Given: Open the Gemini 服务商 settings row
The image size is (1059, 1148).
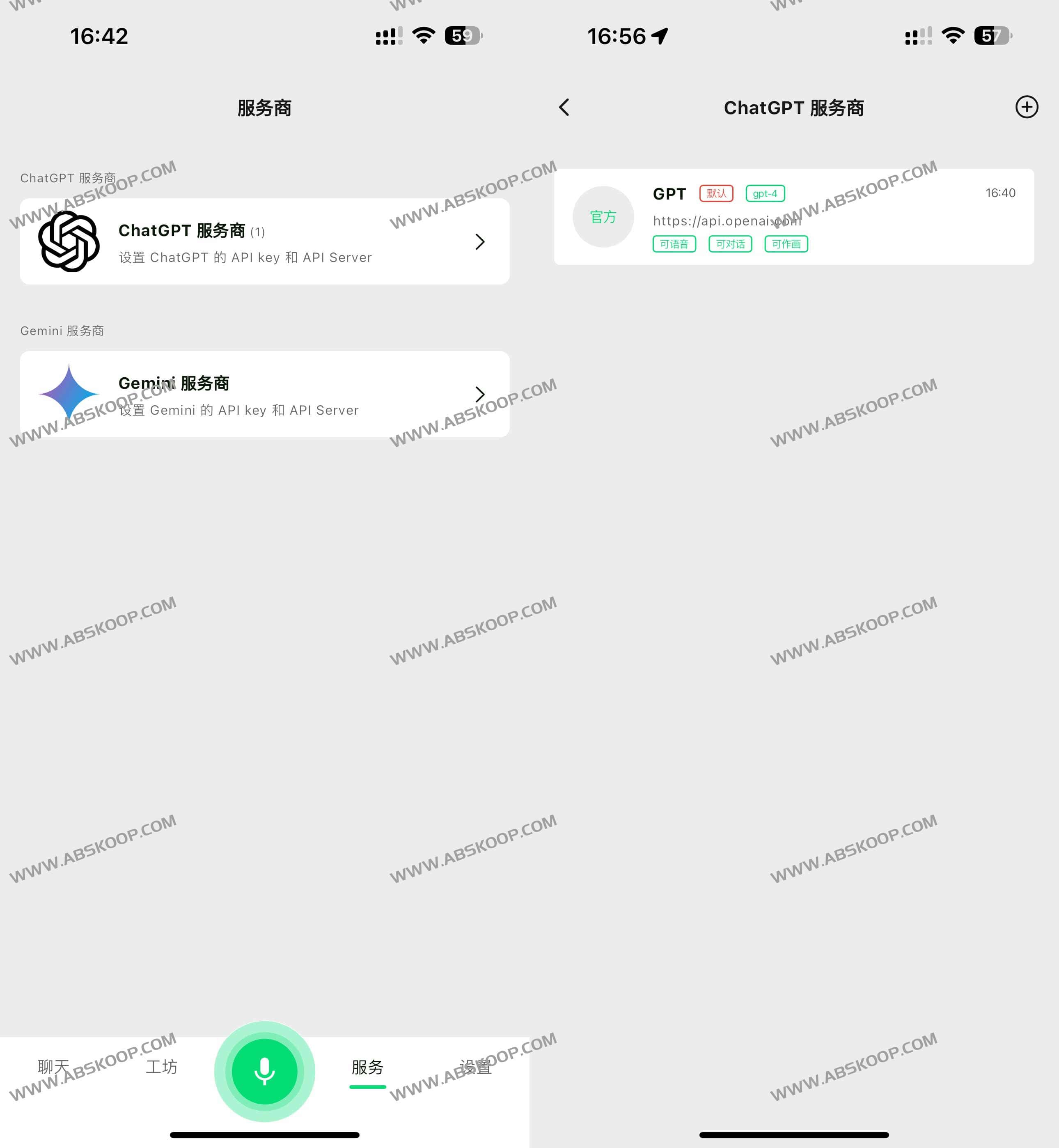Looking at the screenshot, I should [x=264, y=394].
